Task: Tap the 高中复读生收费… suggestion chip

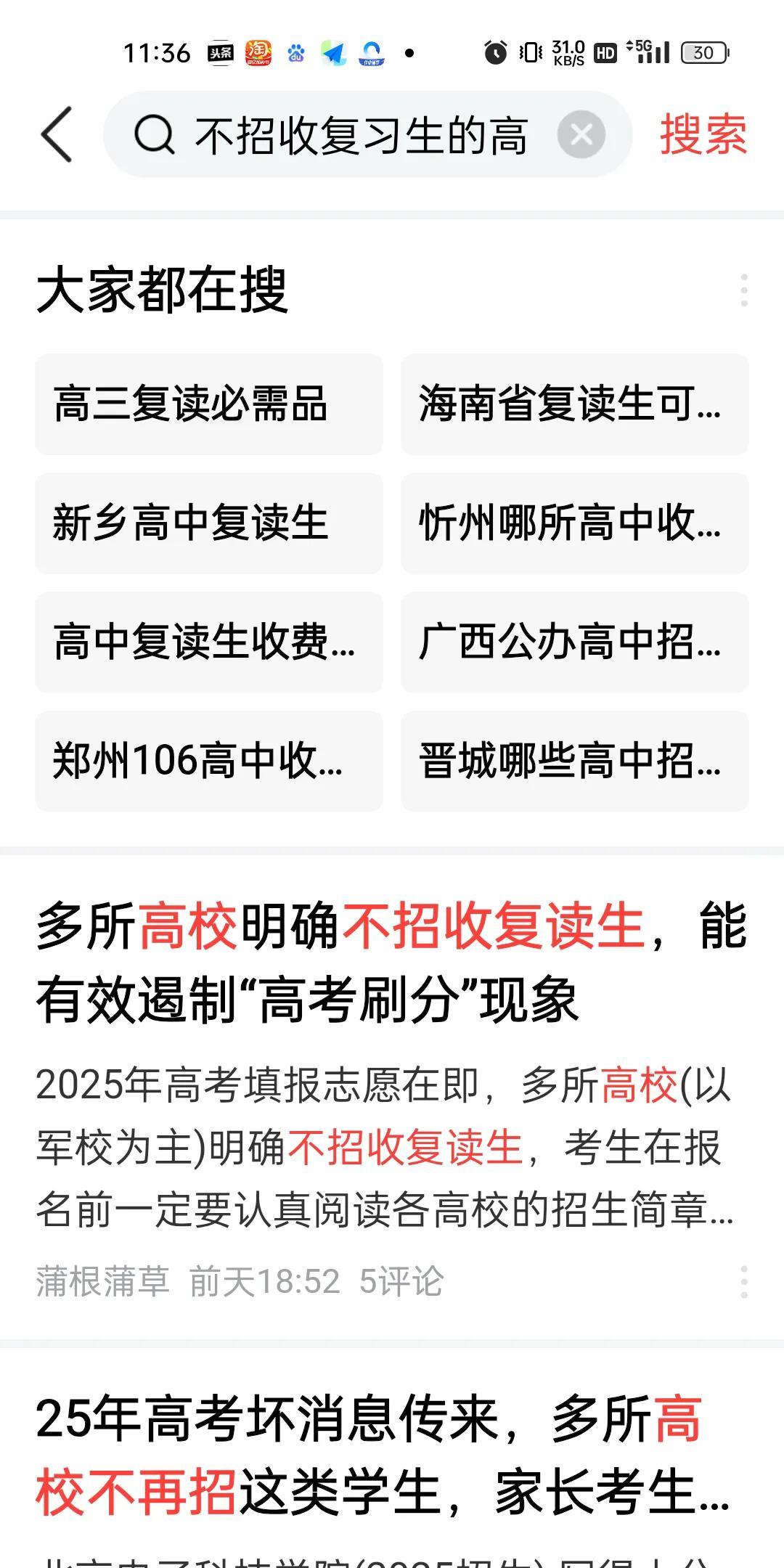Action: click(x=209, y=642)
